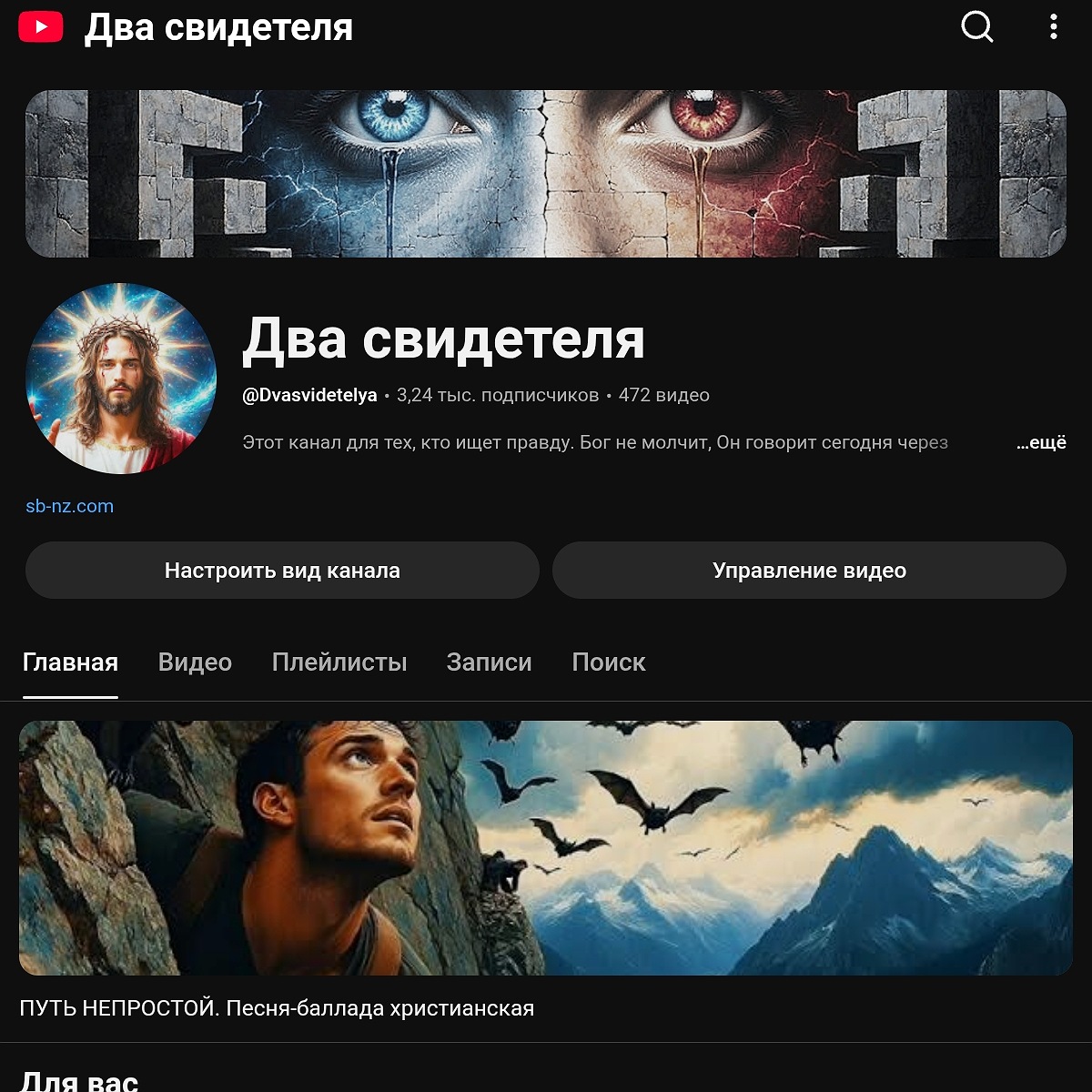This screenshot has width=1092, height=1092.
Task: Open the search magnifier icon
Action: [x=976, y=27]
